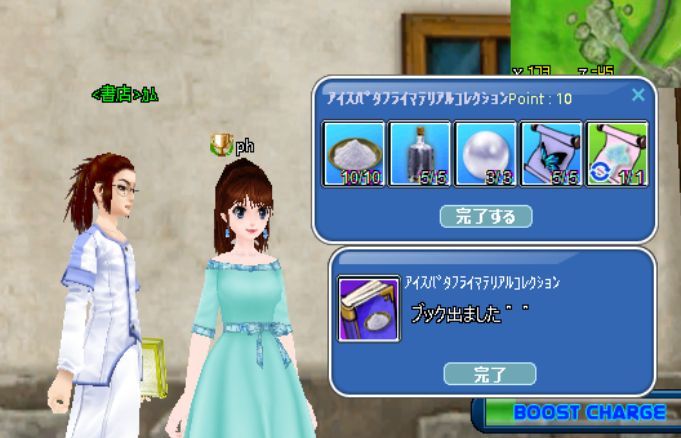The width and height of the screenshot is (681, 438).
Task: Activate BOOST CHARGE
Action: [x=588, y=412]
